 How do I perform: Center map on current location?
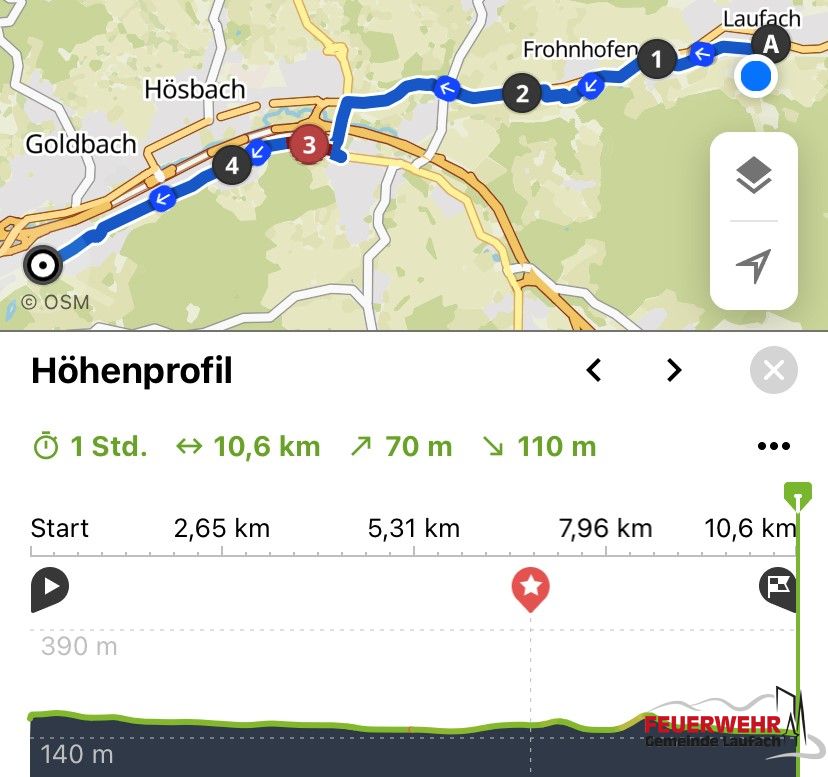[x=754, y=266]
